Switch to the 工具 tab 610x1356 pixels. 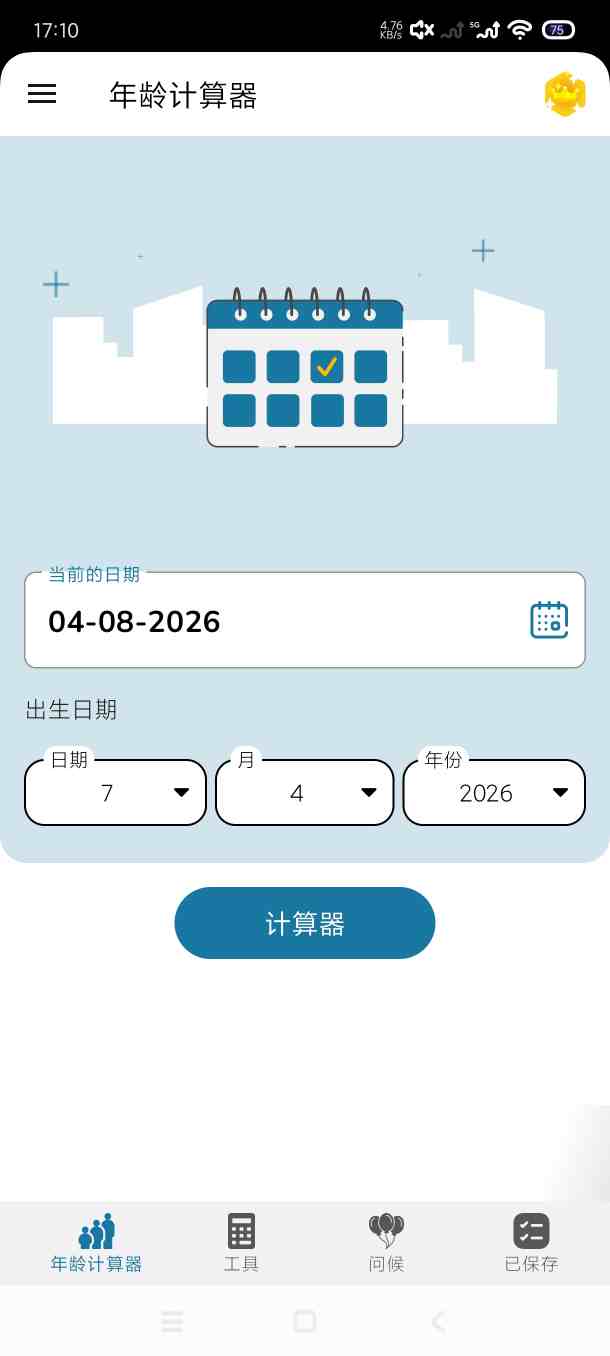(241, 1243)
